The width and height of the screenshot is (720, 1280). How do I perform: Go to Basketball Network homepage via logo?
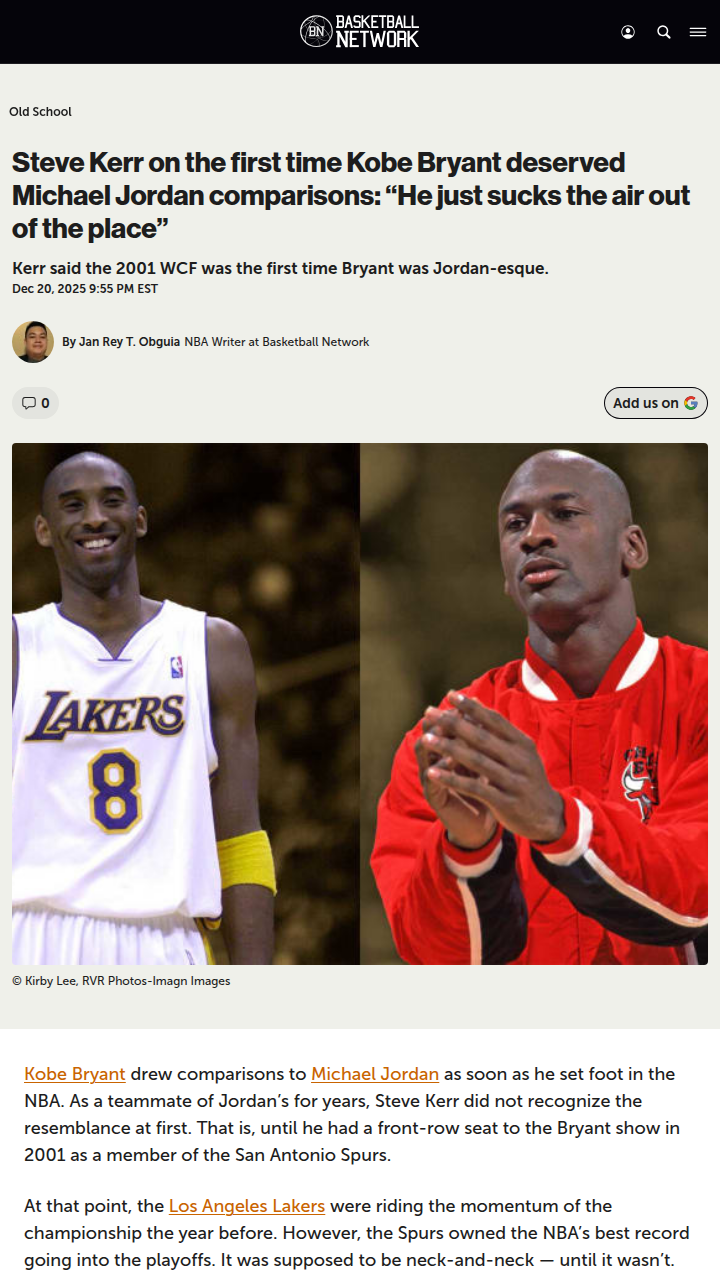point(360,31)
